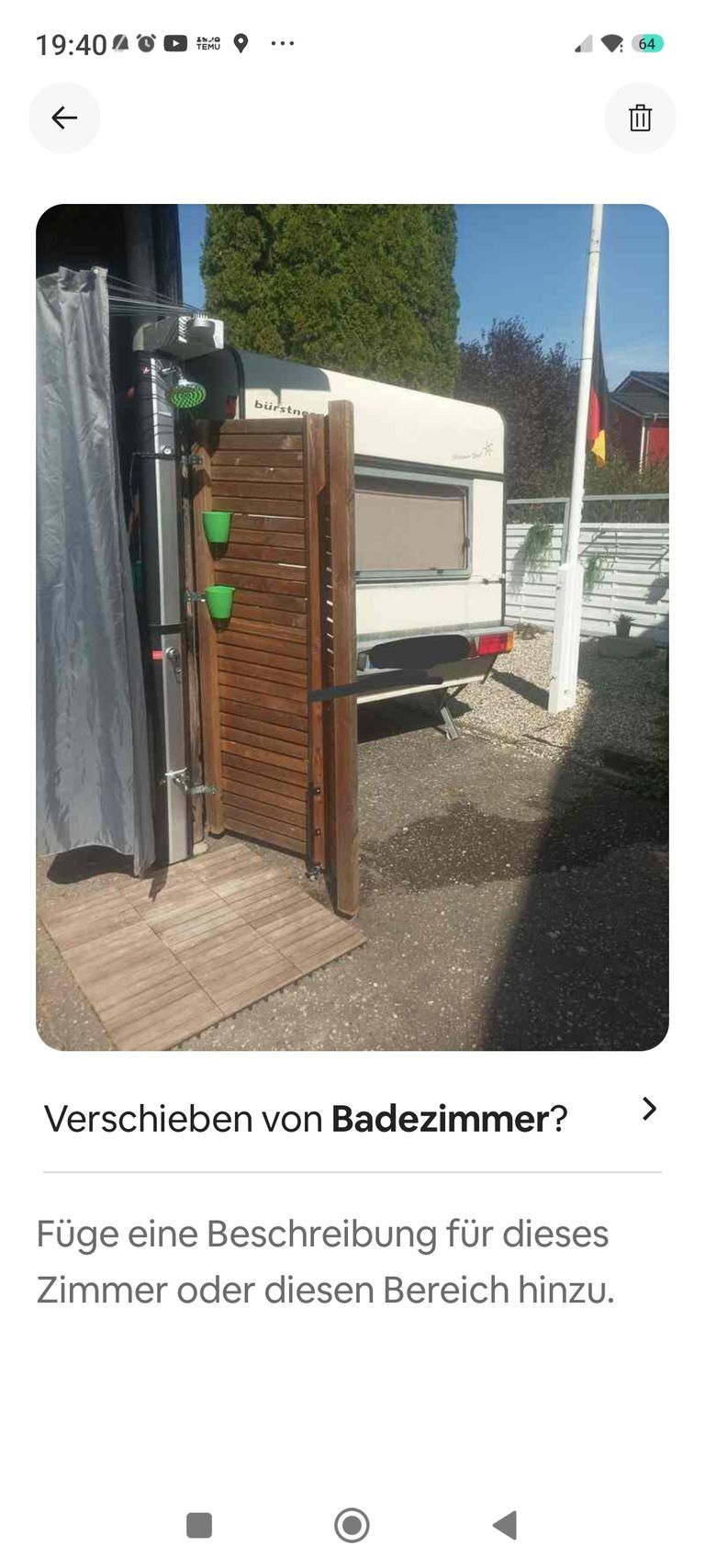705x1568 pixels.
Task: Tap the system home button
Action: (x=352, y=1526)
